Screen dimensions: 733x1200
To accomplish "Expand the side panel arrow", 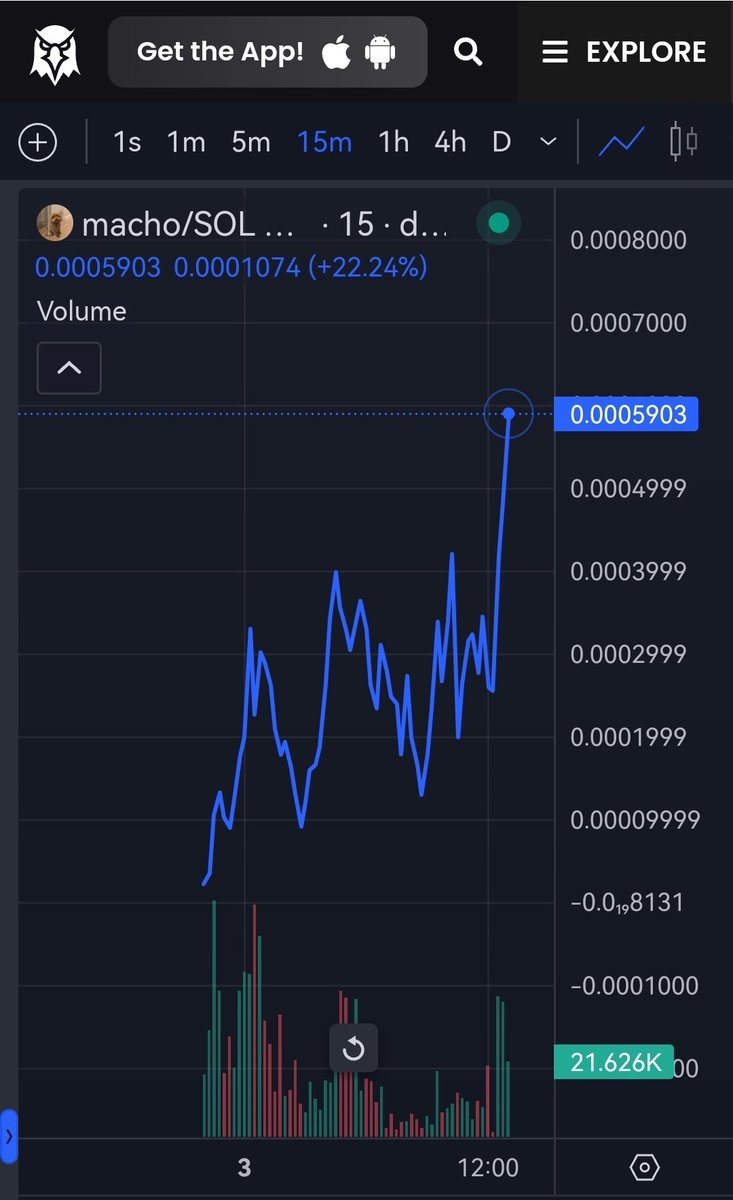I will [9, 1137].
